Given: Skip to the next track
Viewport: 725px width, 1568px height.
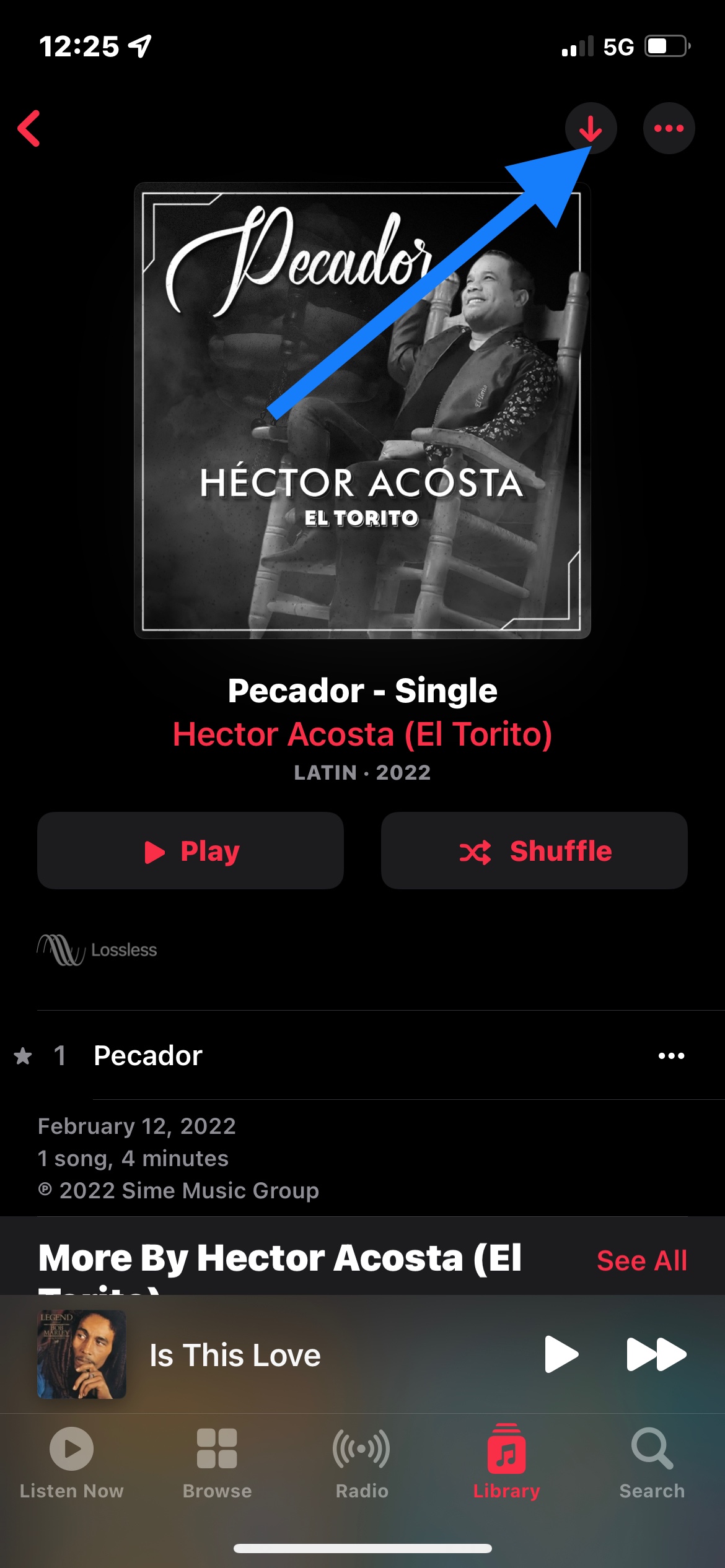Looking at the screenshot, I should click(x=656, y=1355).
